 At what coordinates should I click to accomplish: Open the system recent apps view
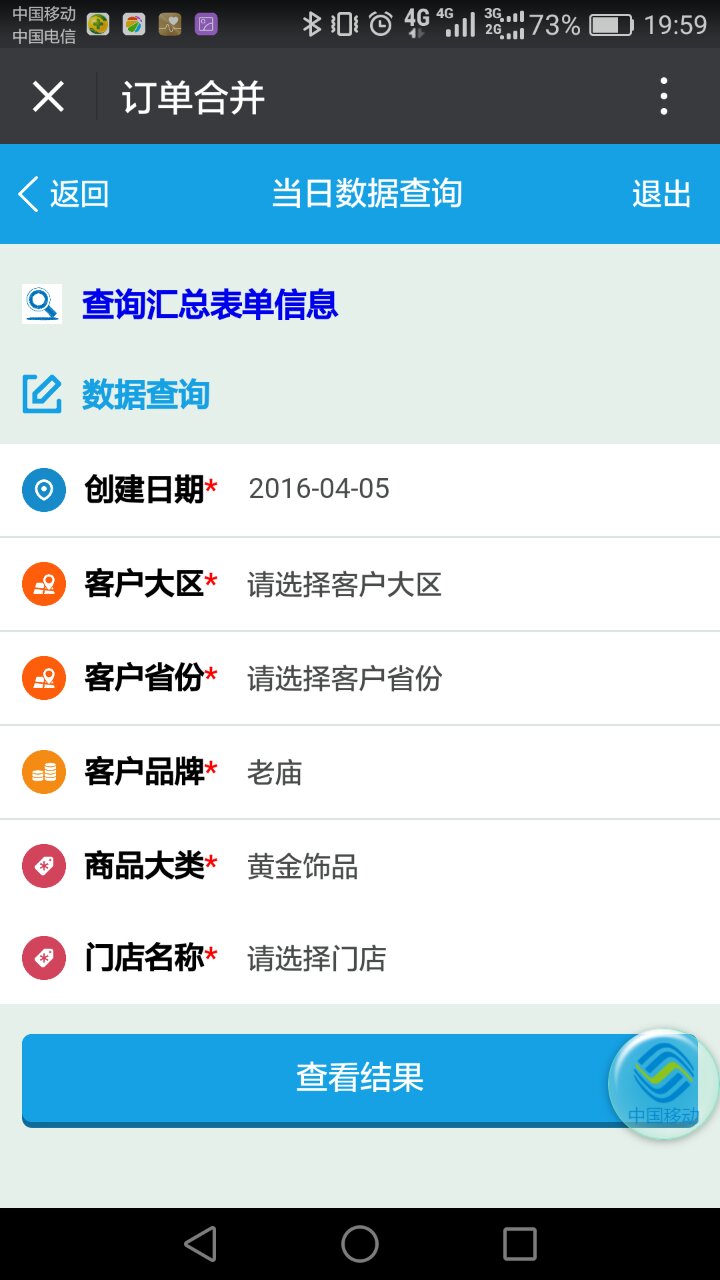tap(520, 1244)
